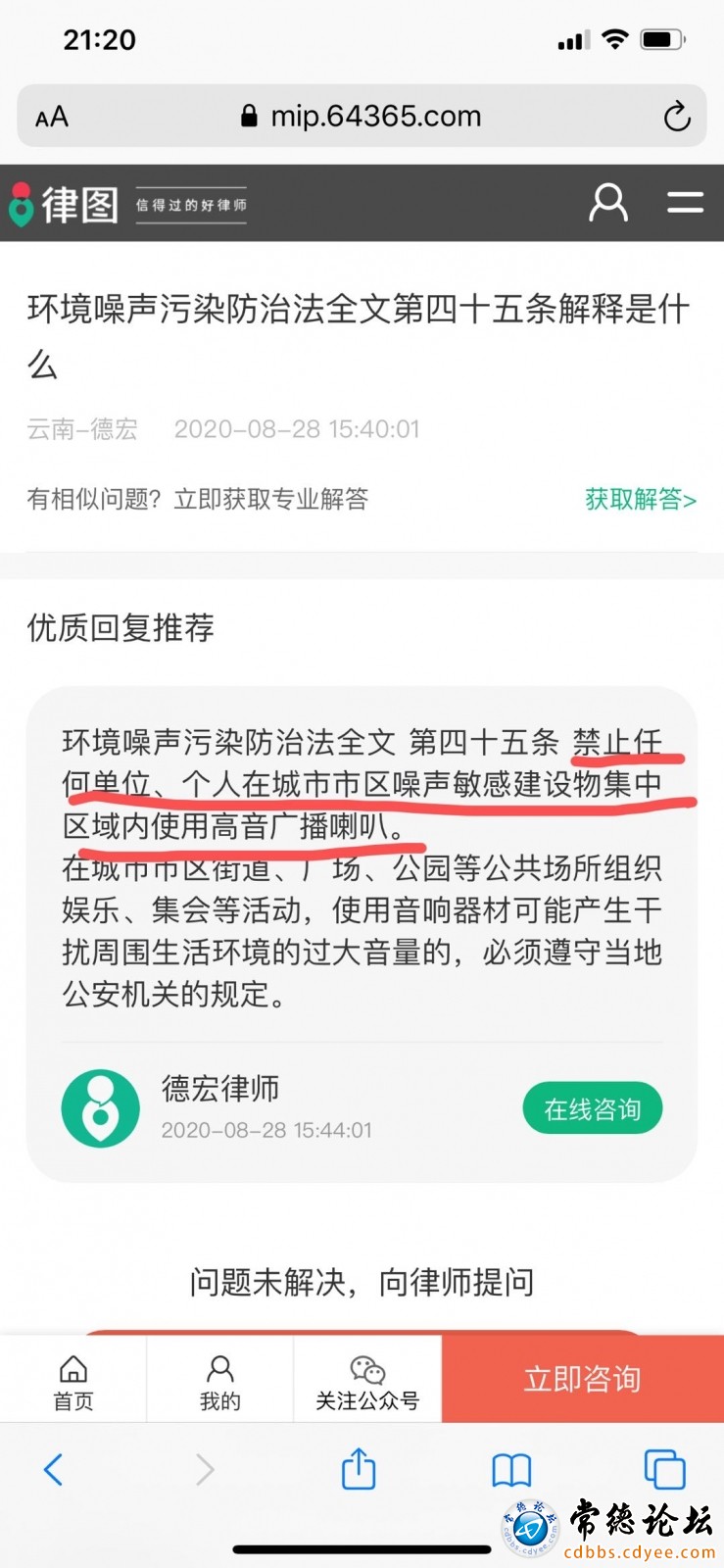The image size is (724, 1568).
Task: Open the Safari share sheet
Action: (x=359, y=1469)
